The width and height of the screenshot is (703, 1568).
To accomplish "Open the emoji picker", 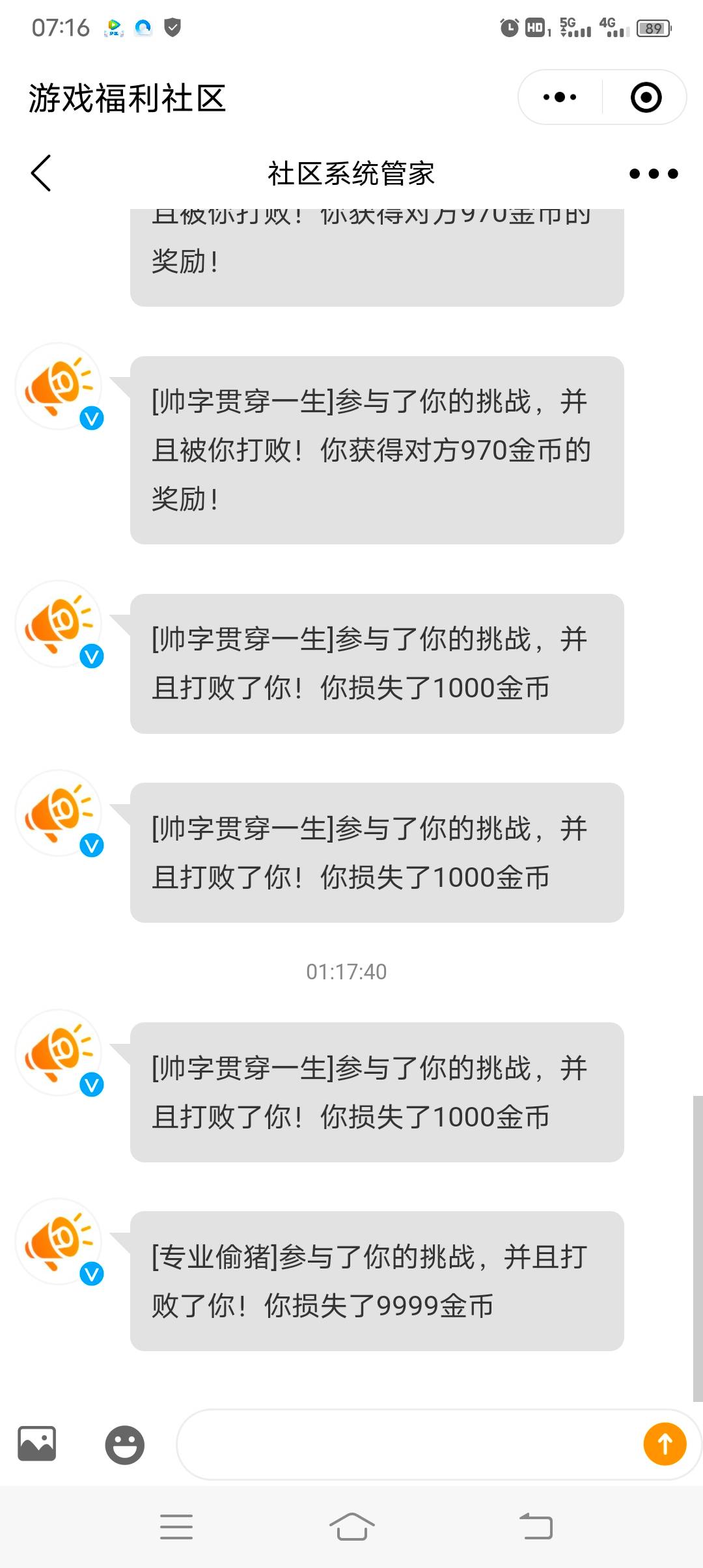I will click(x=124, y=1444).
